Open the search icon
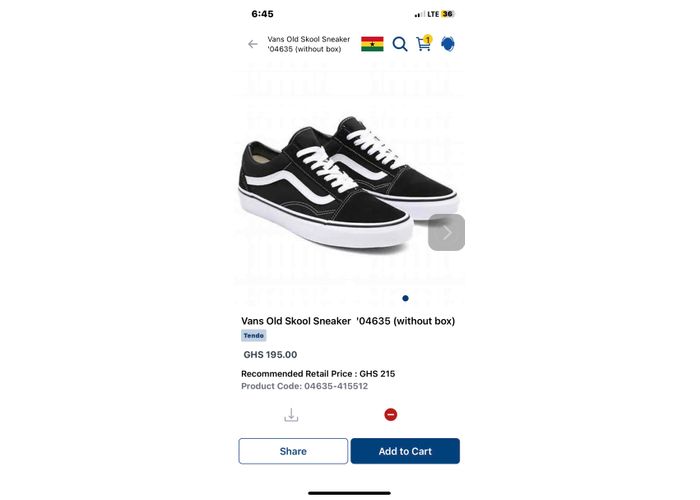The height and width of the screenshot is (500, 700). point(400,44)
